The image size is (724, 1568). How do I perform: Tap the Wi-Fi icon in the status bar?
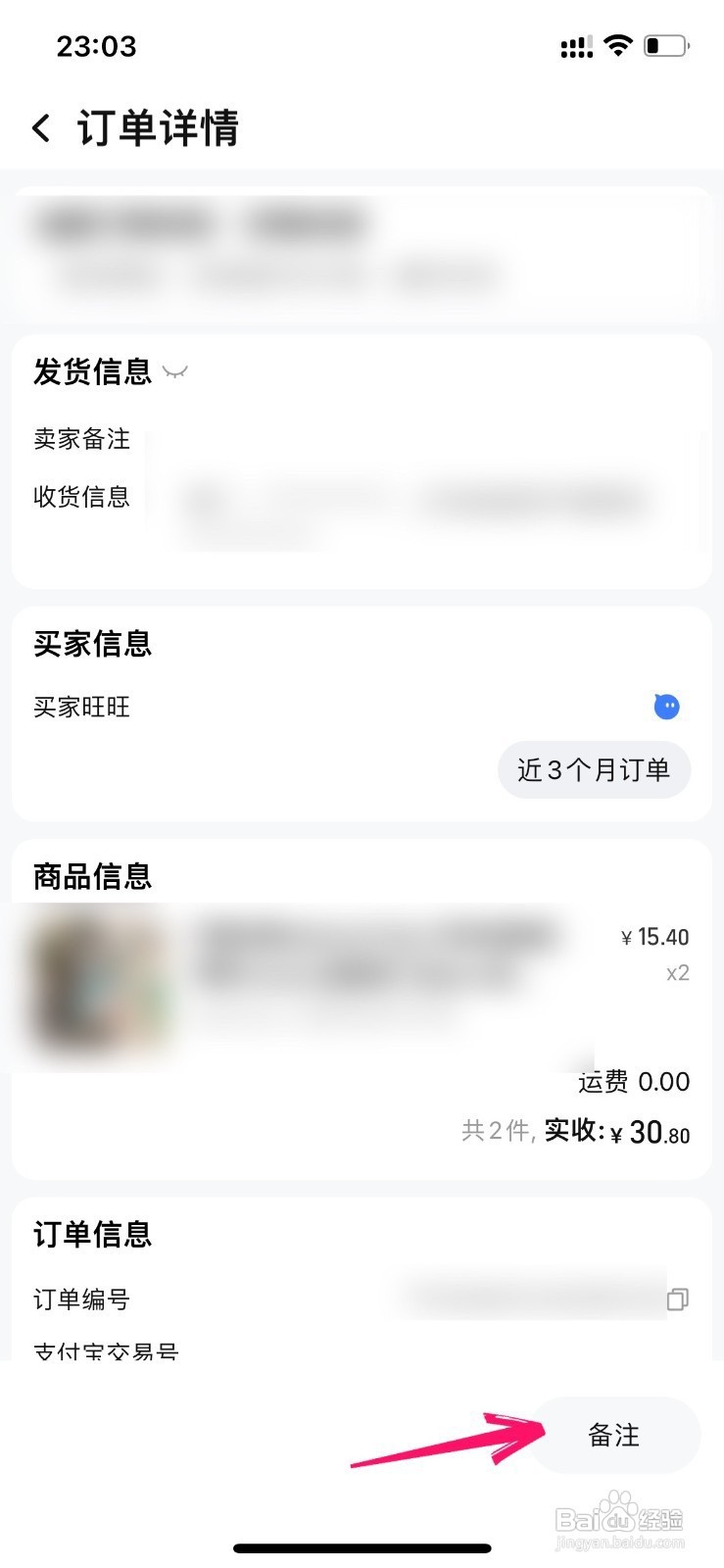[x=618, y=44]
